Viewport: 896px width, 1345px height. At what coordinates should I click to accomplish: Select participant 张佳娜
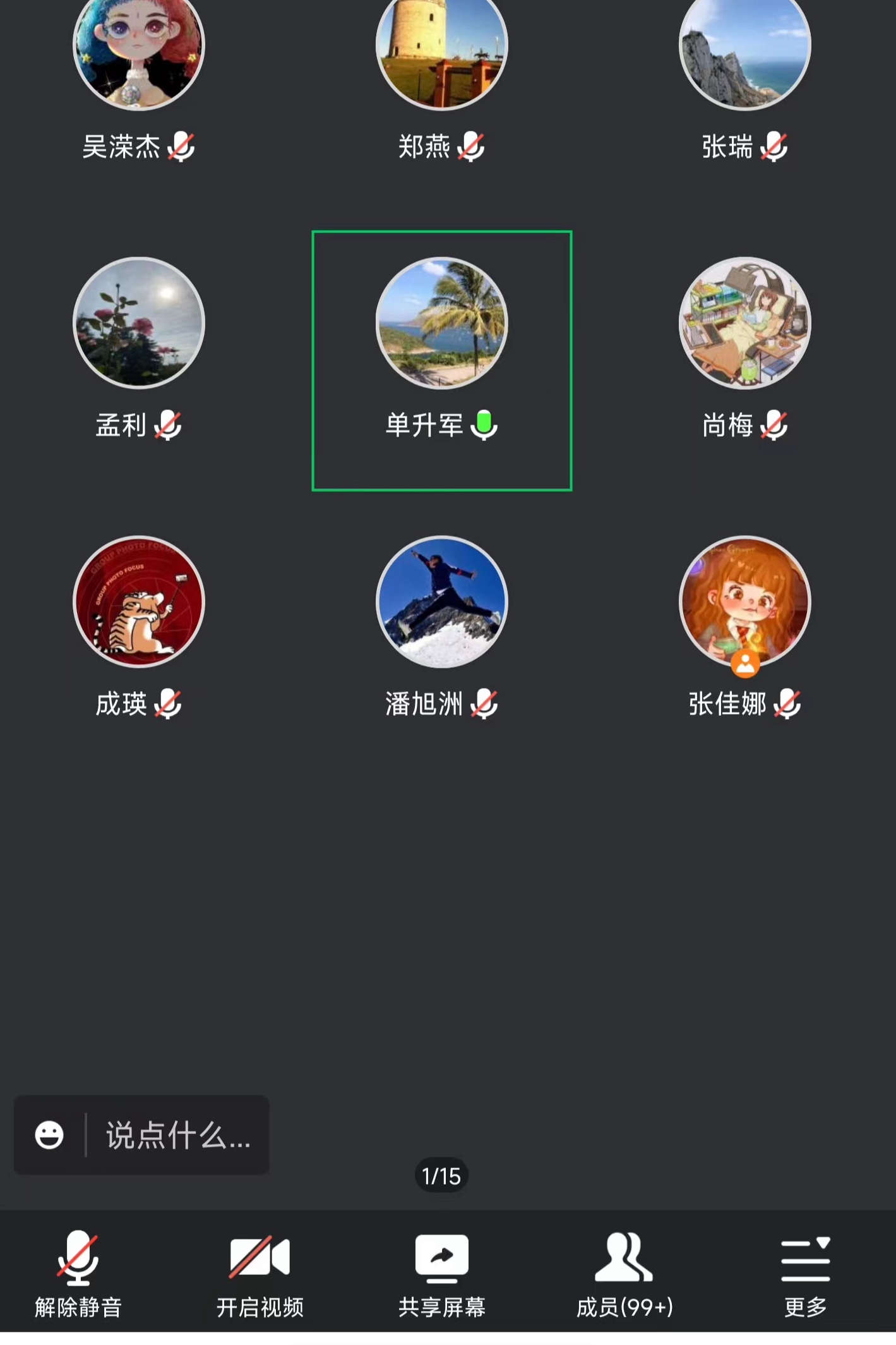click(x=744, y=601)
